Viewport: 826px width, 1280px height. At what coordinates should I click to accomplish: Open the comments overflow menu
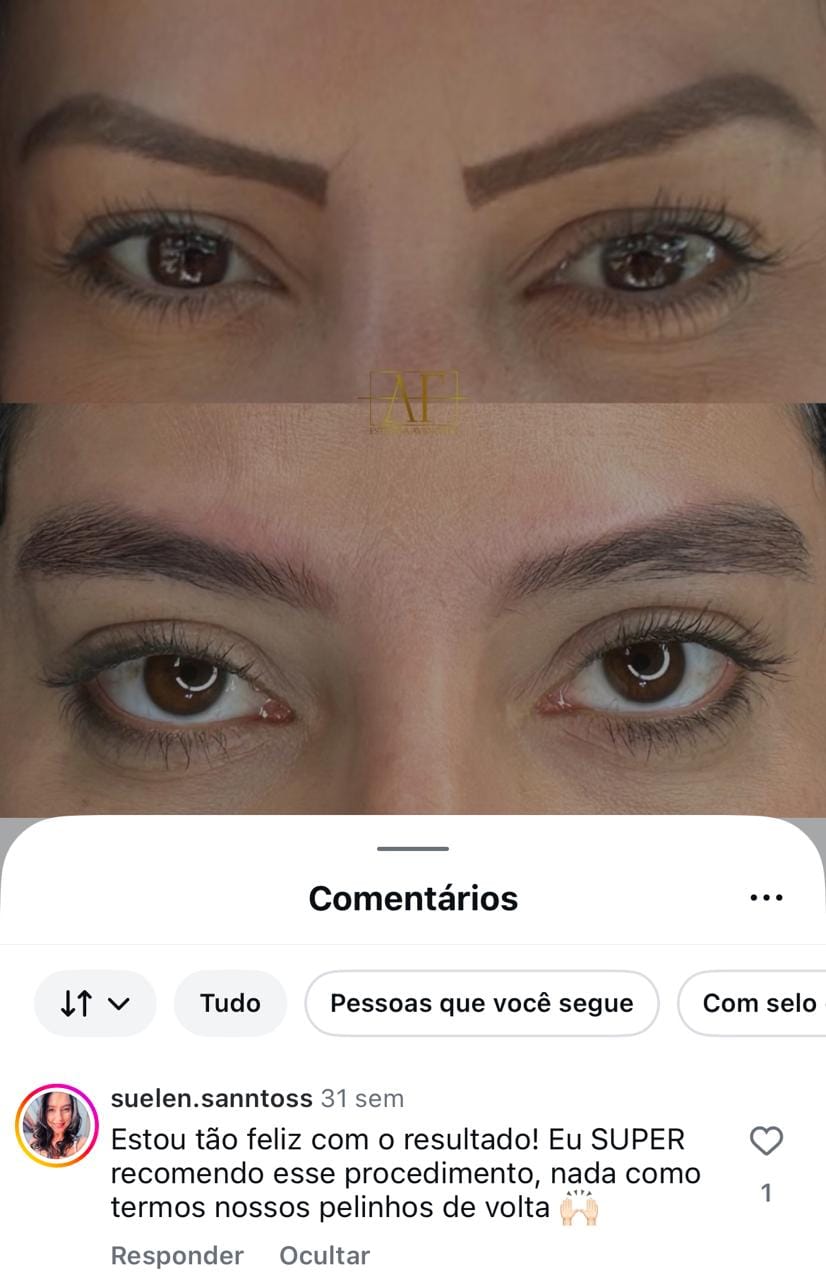(766, 898)
